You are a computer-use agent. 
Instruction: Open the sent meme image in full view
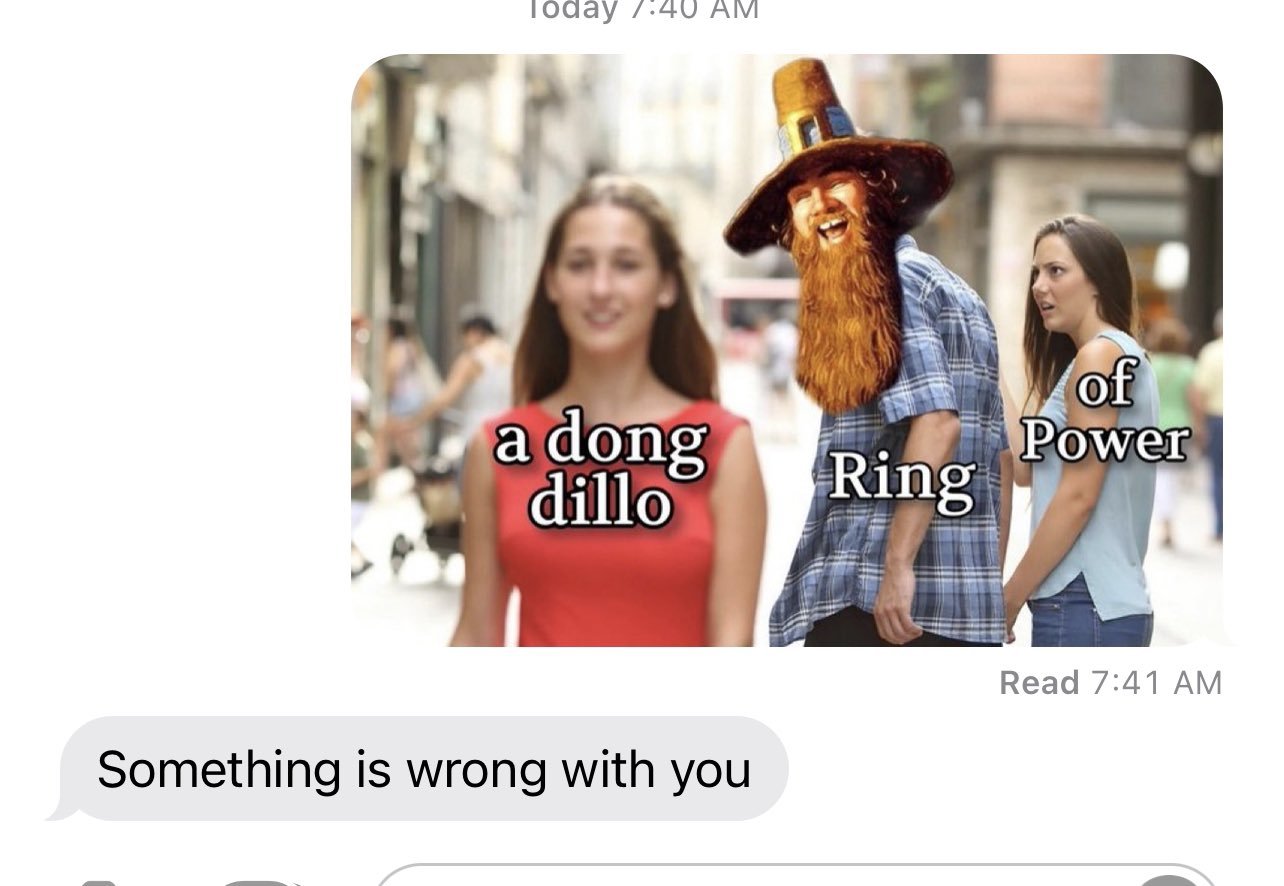coord(786,350)
